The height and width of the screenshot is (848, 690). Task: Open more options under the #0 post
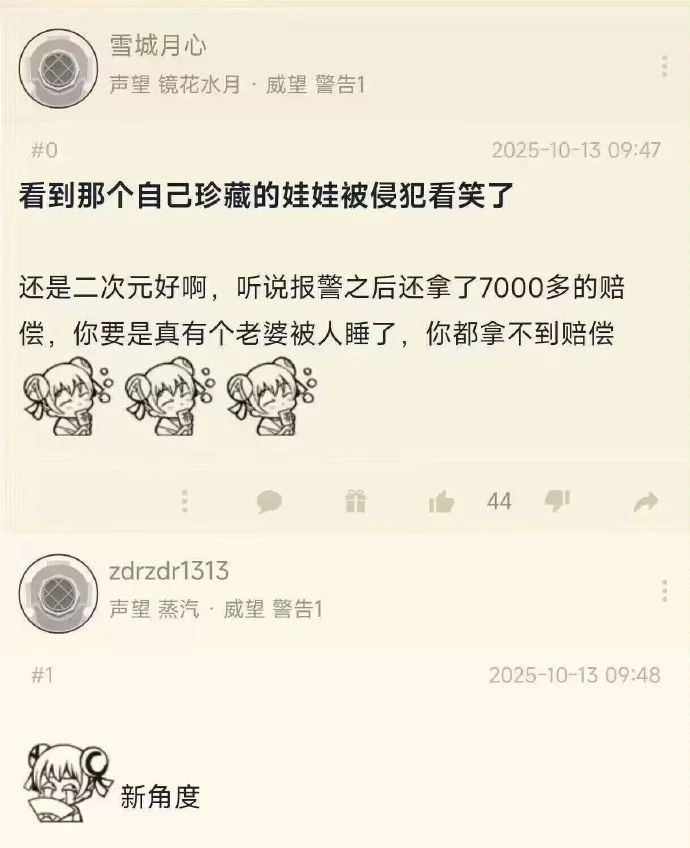pos(184,501)
